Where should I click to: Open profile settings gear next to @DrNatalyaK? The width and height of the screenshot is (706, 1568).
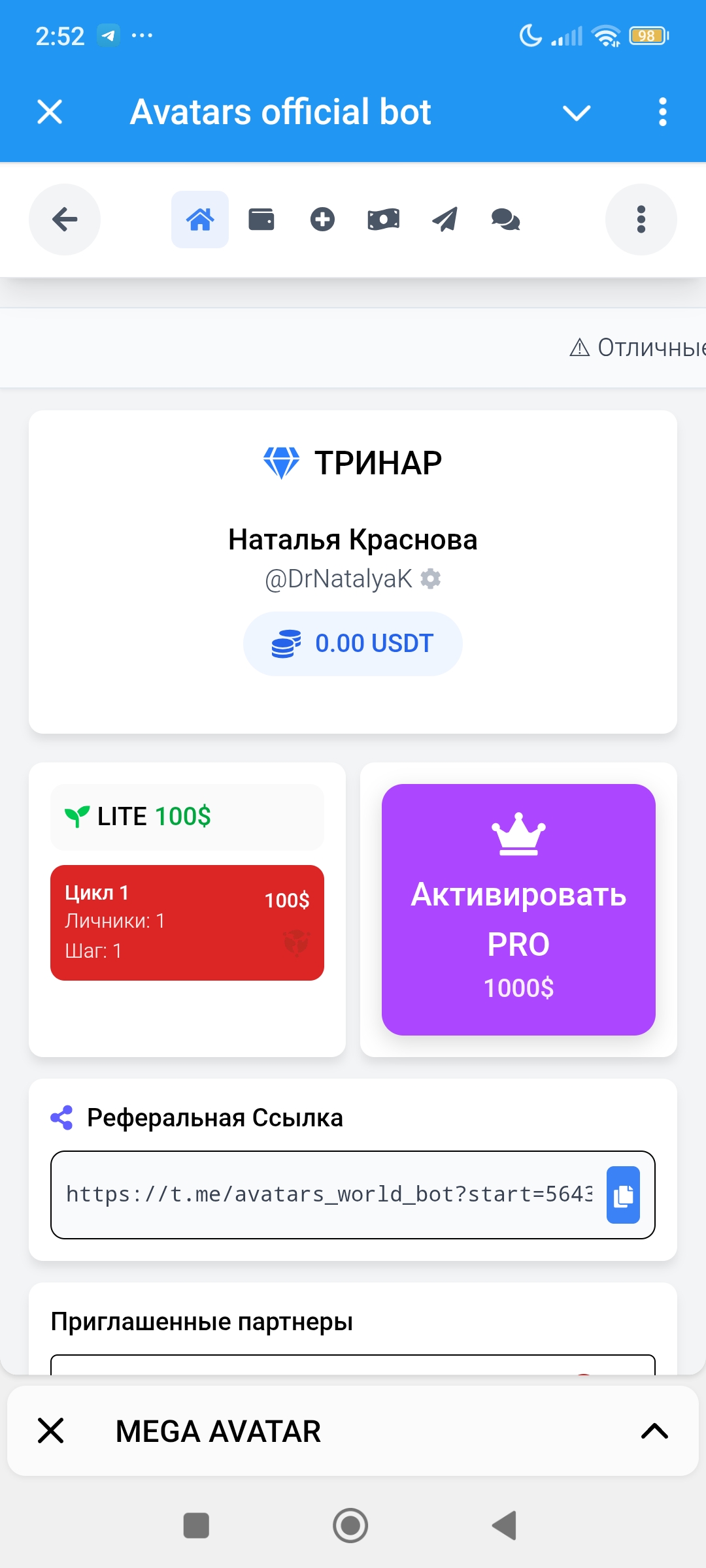pyautogui.click(x=430, y=579)
